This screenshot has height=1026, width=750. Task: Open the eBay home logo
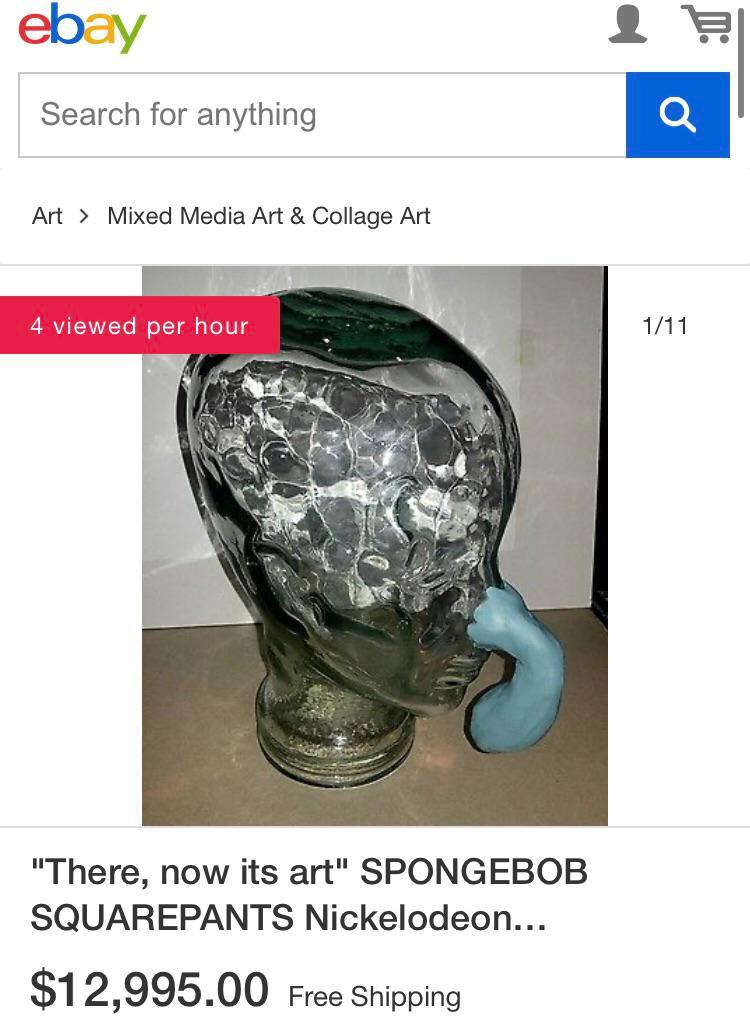click(x=82, y=29)
